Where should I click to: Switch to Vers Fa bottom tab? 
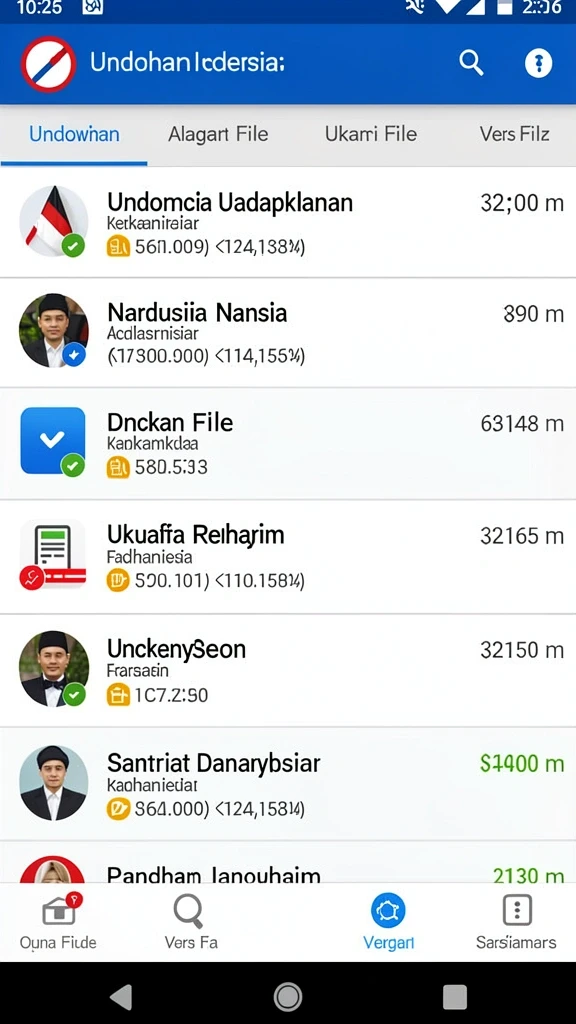click(191, 922)
